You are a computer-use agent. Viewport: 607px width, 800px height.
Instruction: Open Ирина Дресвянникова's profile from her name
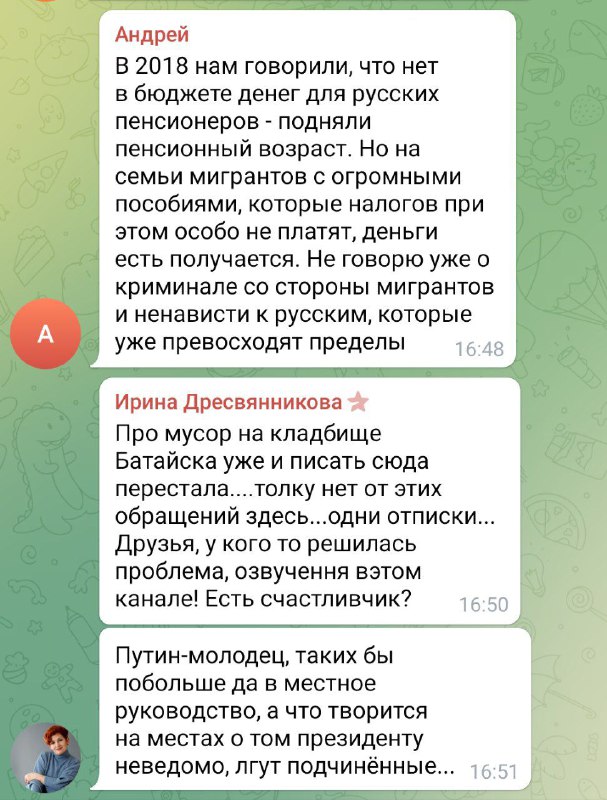[229, 402]
